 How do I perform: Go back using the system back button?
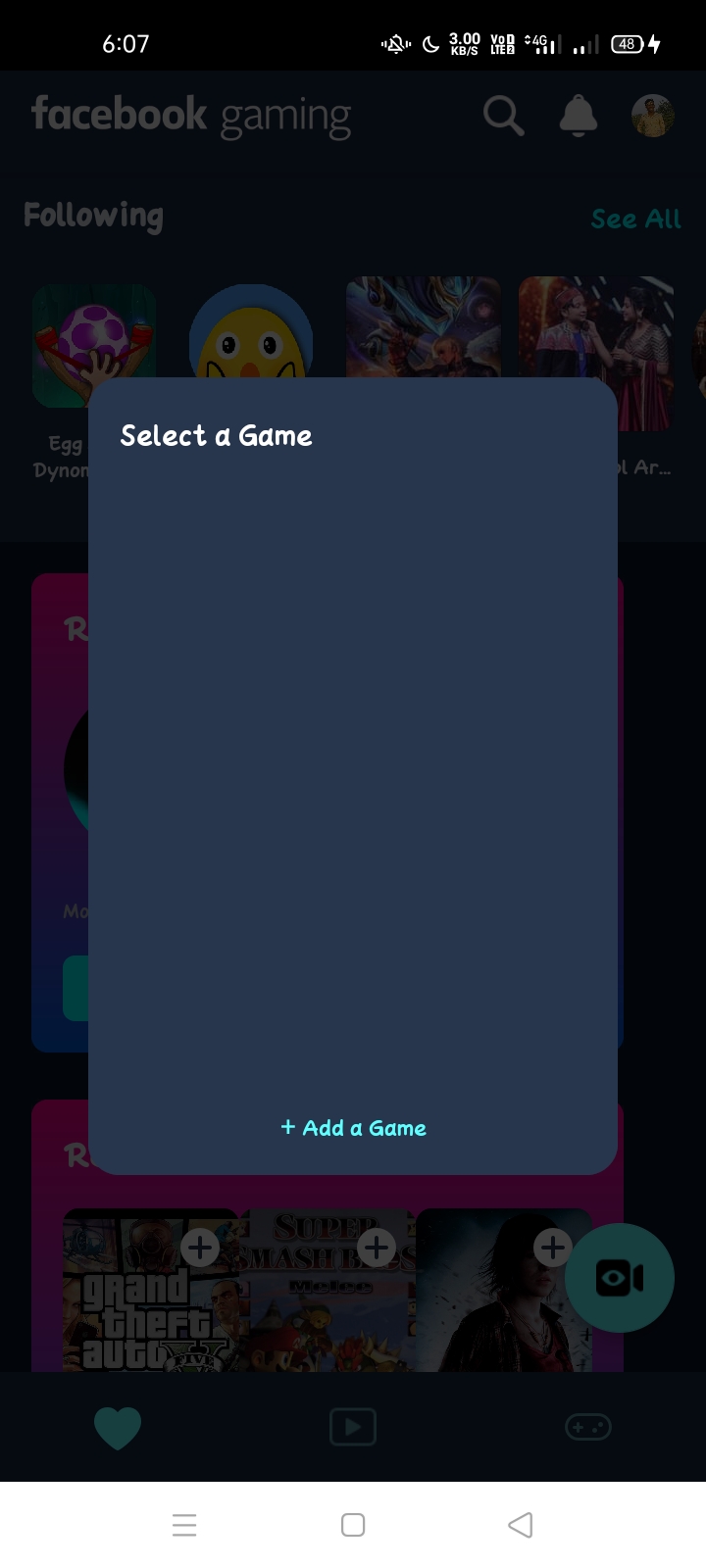click(521, 1525)
